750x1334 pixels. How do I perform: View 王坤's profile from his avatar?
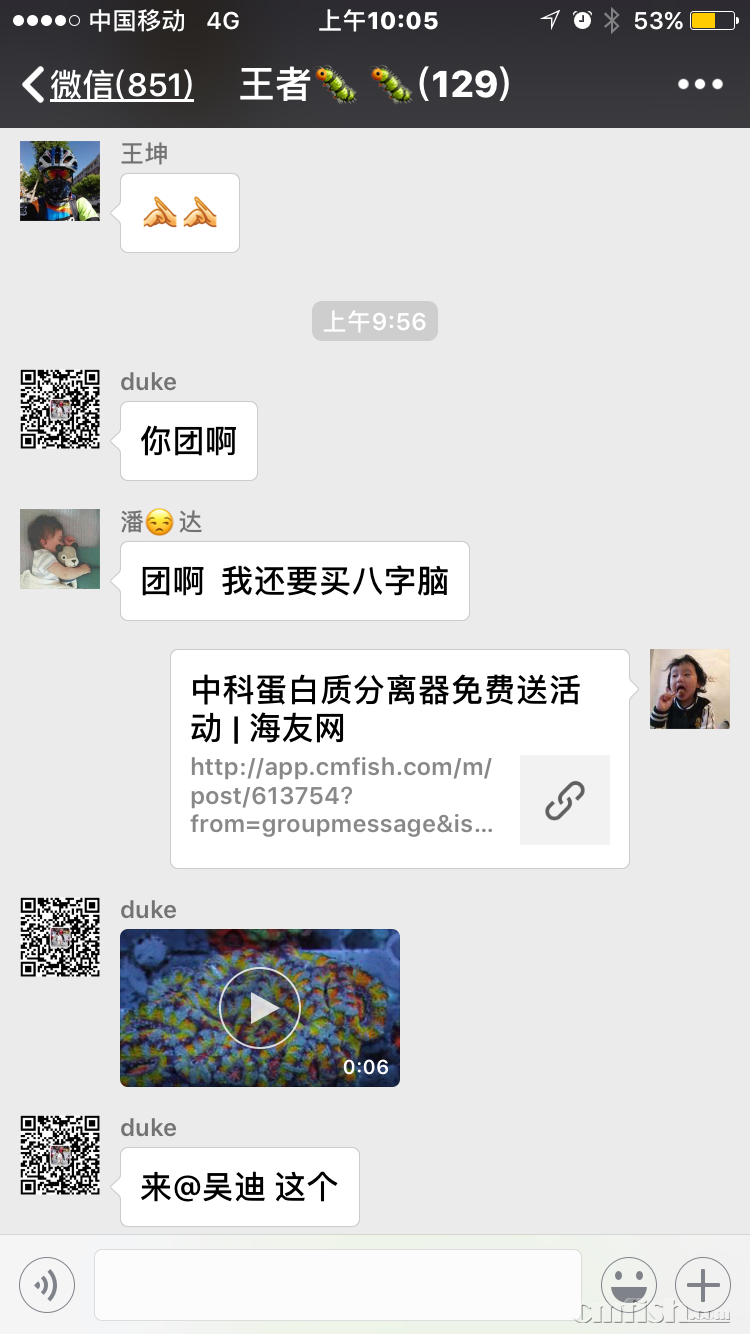point(60,181)
